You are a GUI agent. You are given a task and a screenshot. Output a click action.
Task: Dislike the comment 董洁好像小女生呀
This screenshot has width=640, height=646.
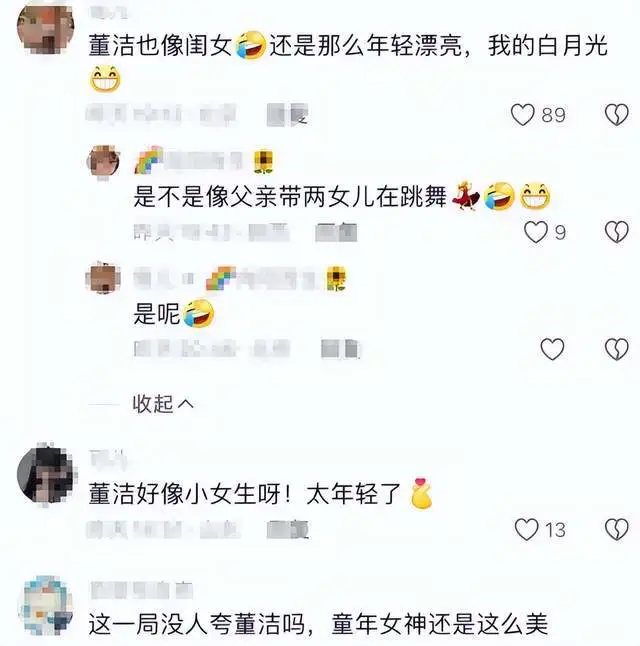coord(616,529)
